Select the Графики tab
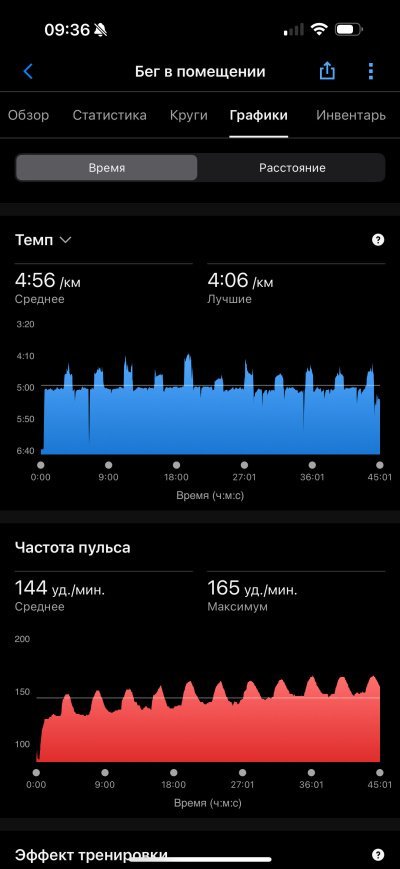Image resolution: width=400 pixels, height=869 pixels. tap(259, 115)
